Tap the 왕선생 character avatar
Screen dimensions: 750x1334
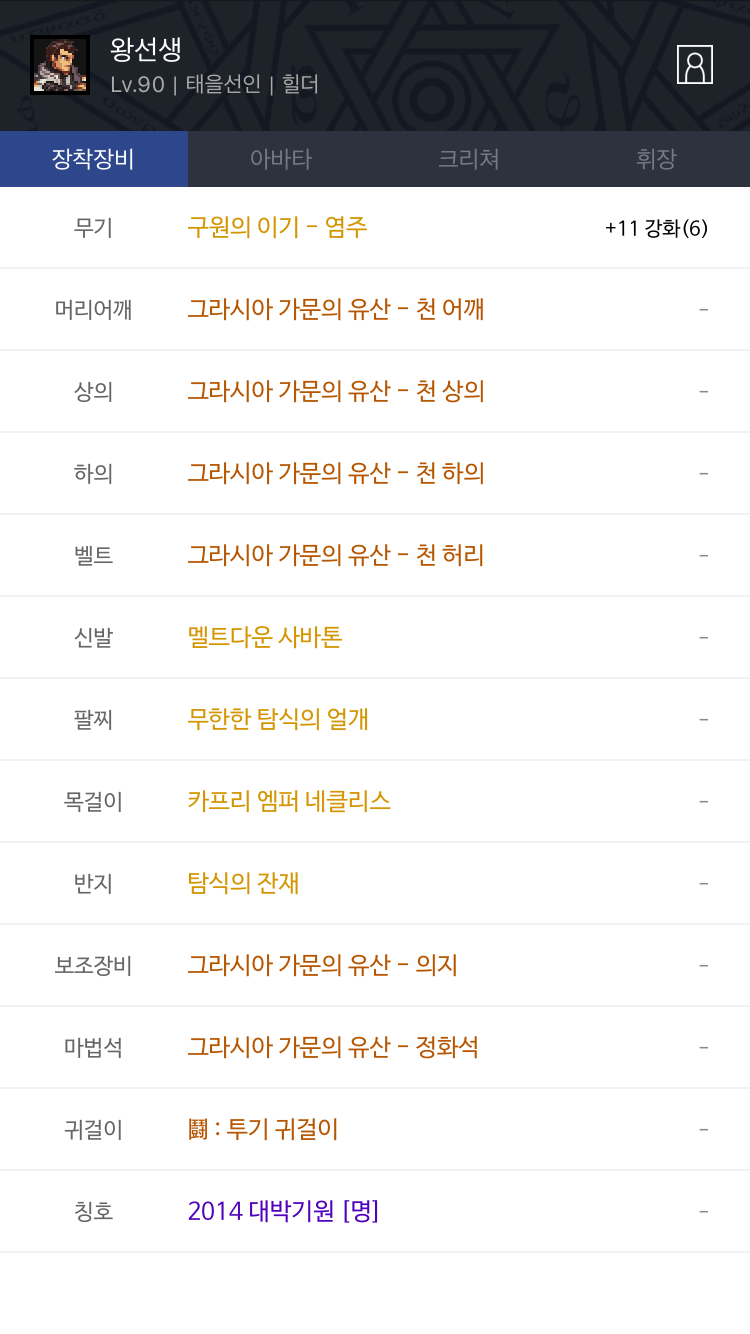point(60,65)
